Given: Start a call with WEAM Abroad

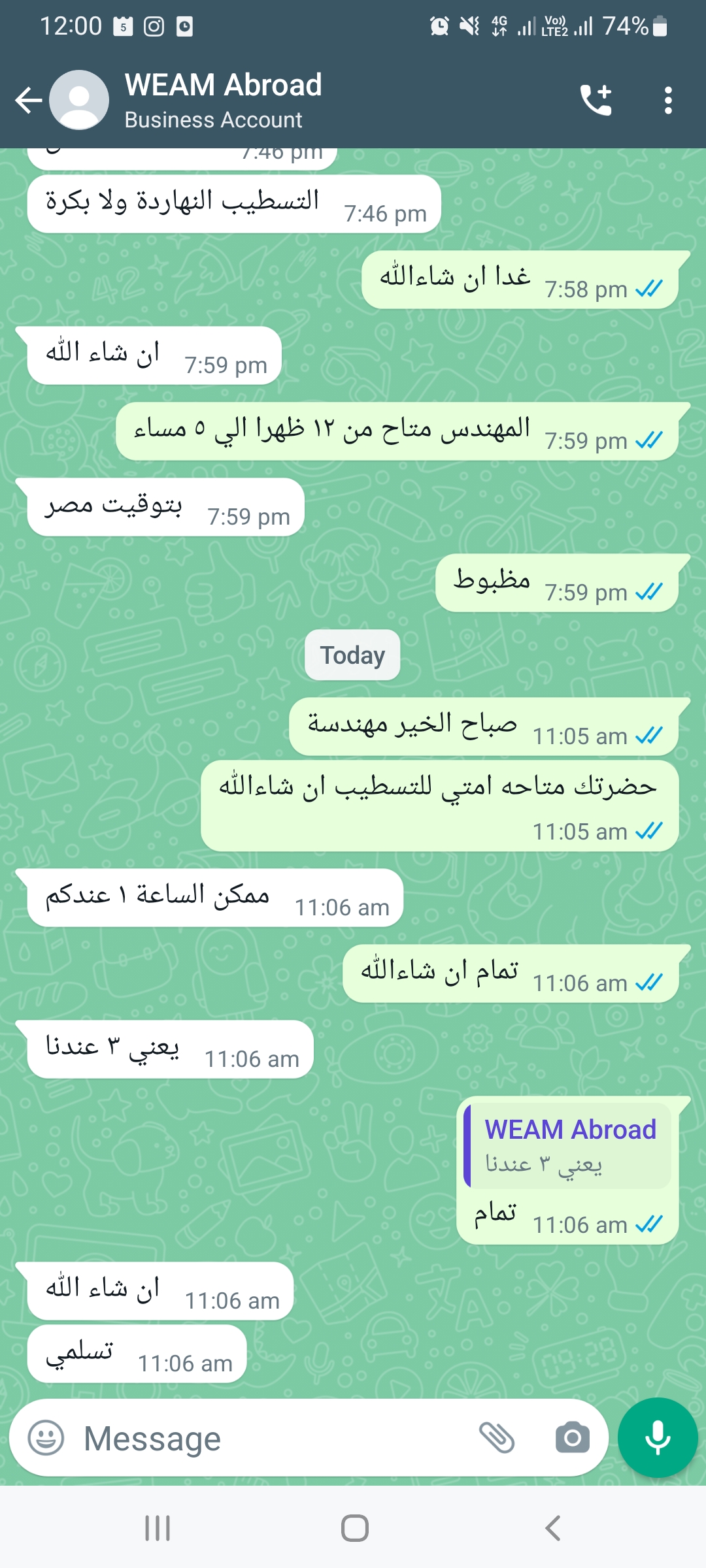Looking at the screenshot, I should click(596, 101).
